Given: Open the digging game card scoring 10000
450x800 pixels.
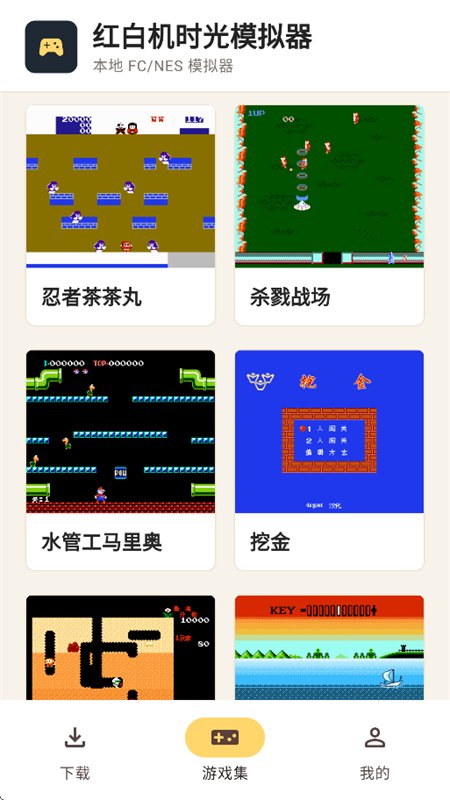Looking at the screenshot, I should pyautogui.click(x=120, y=647).
